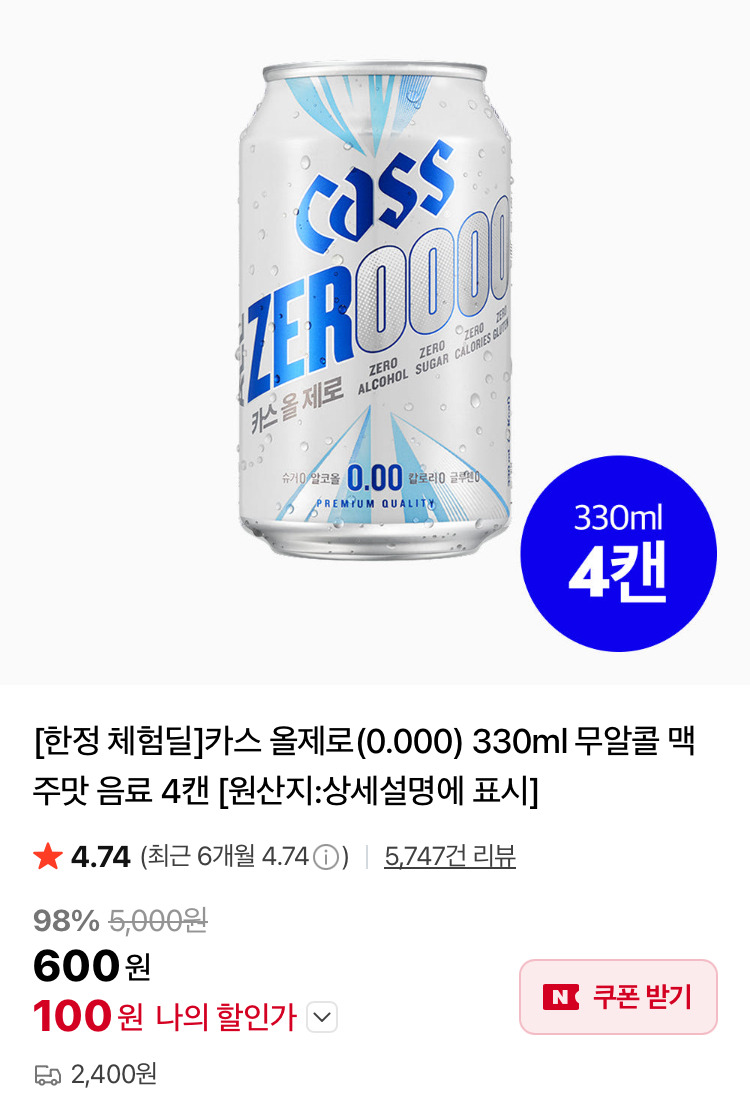Tap the Cass Zero can product image
The image size is (750, 1115).
tap(375, 330)
